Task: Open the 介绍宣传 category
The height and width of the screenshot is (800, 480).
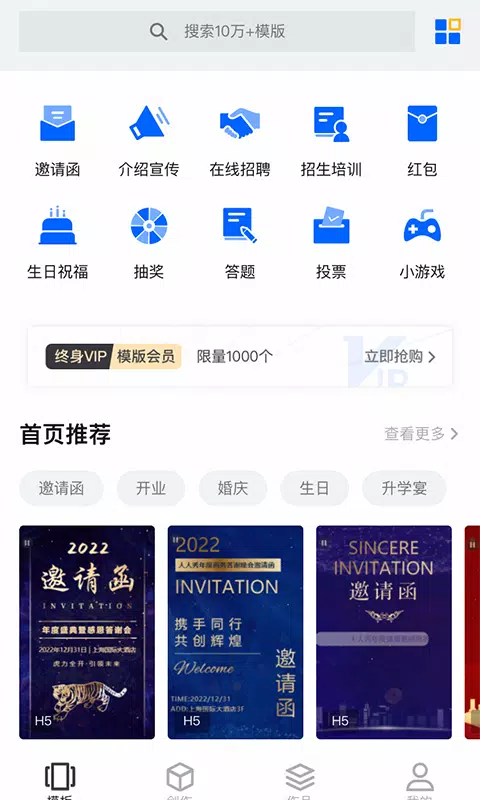Action: (x=148, y=141)
